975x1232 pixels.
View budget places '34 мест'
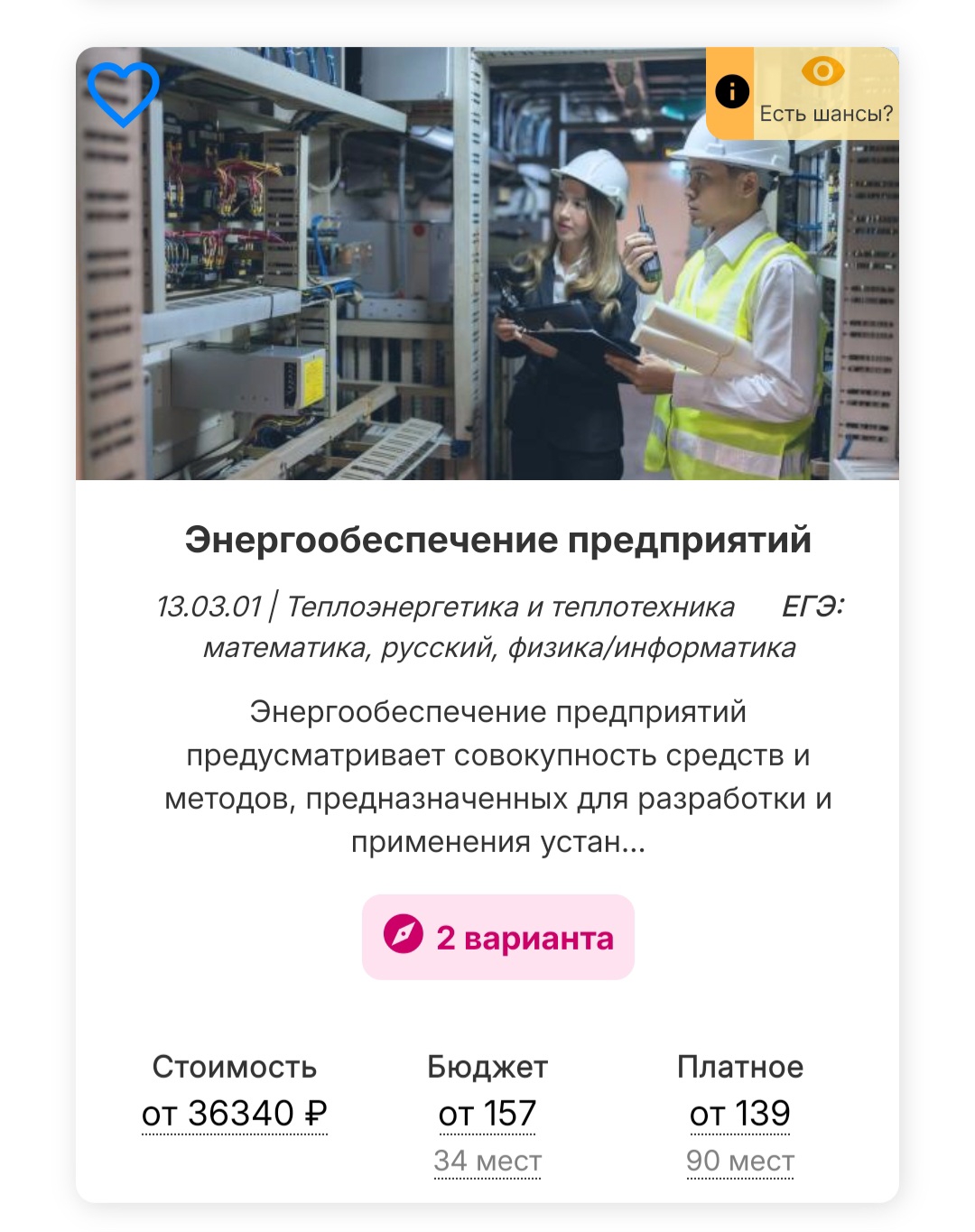point(487,1161)
